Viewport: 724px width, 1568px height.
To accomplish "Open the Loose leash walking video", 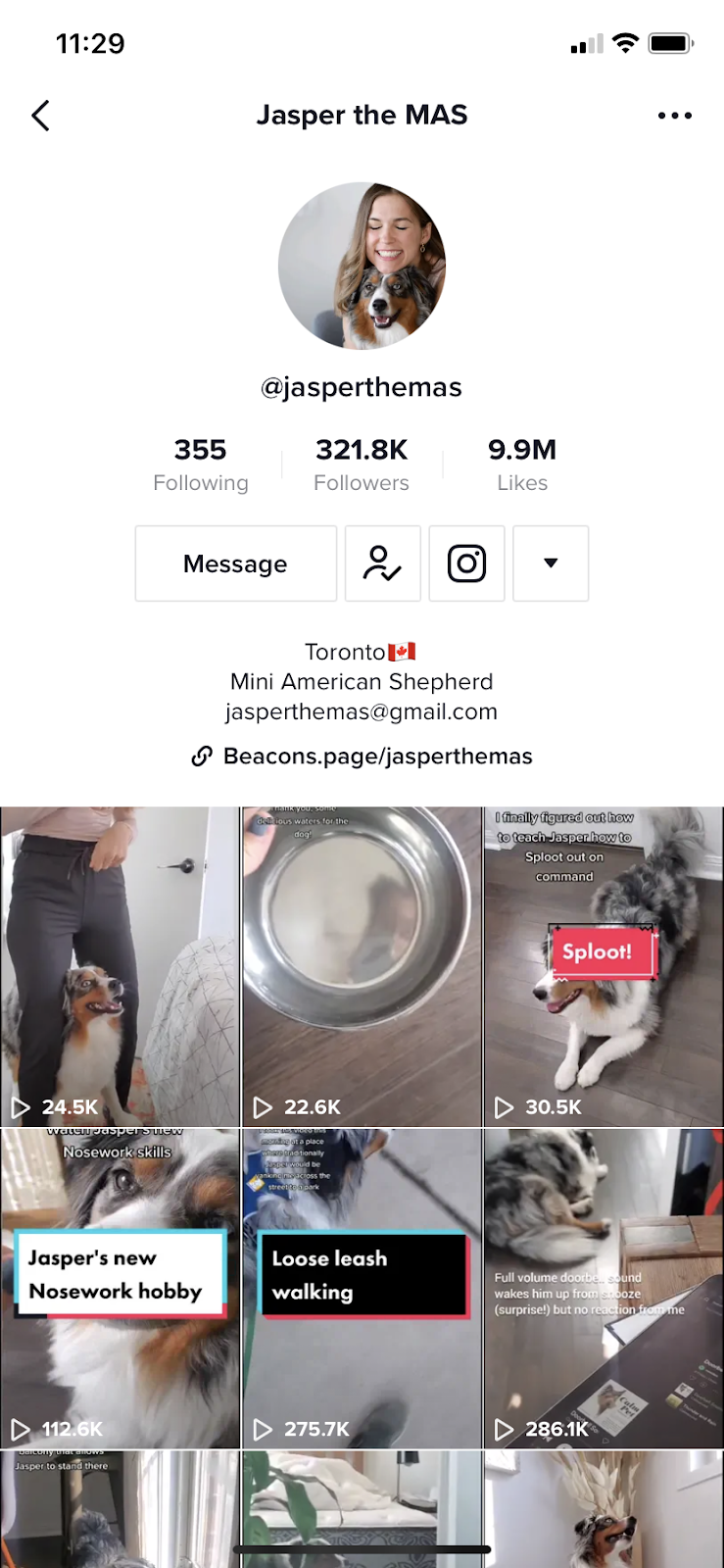I will point(362,1287).
